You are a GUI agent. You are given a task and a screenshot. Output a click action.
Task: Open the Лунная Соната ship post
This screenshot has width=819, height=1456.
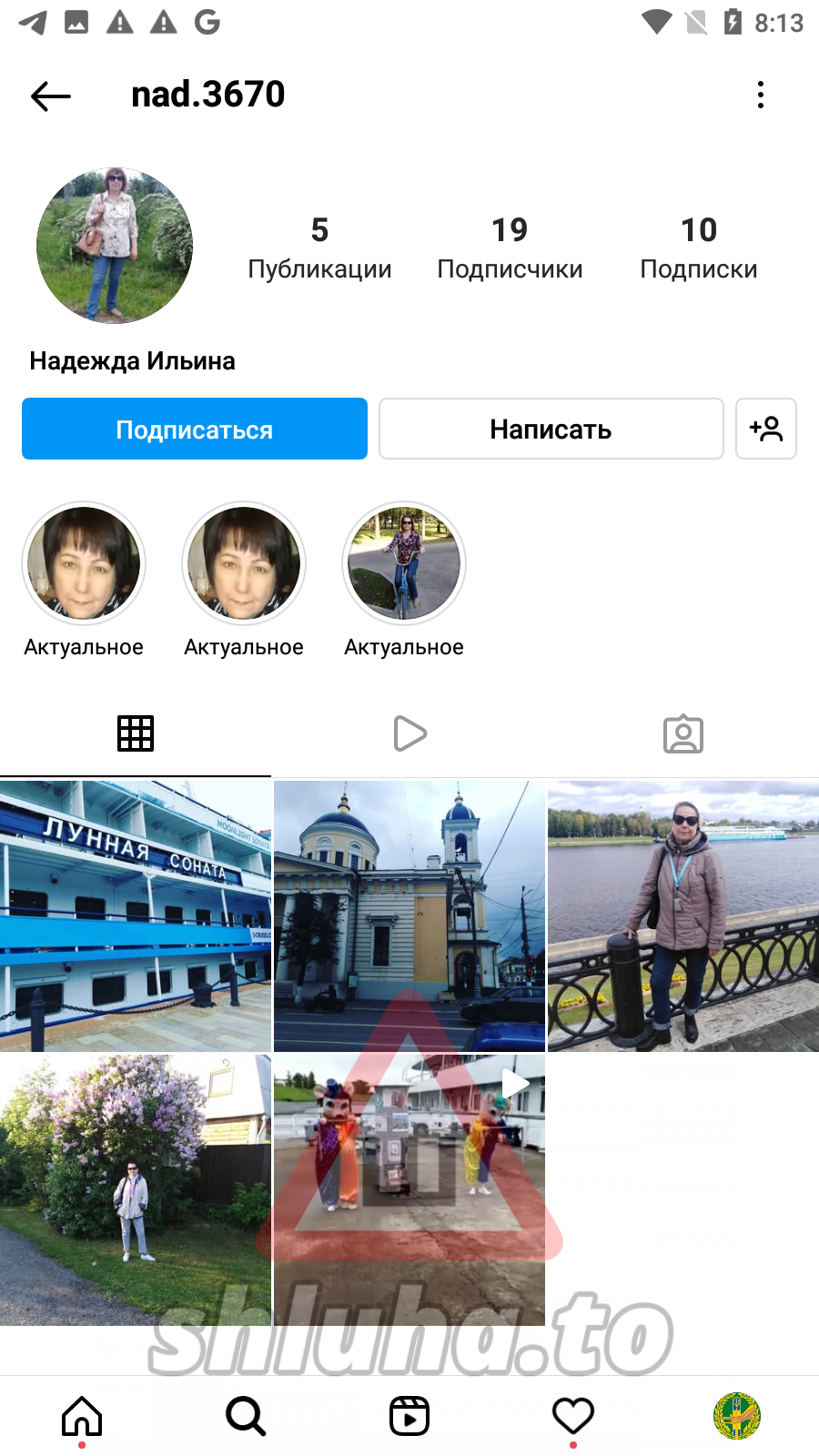click(136, 915)
